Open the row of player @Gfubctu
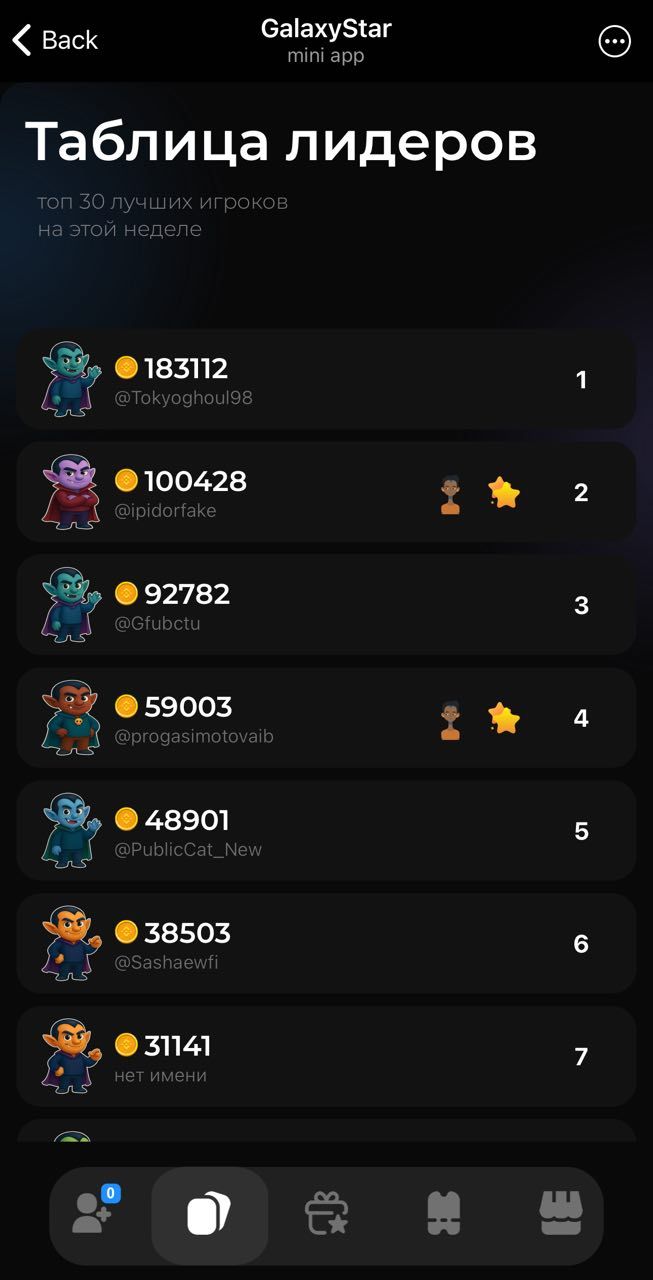Image resolution: width=653 pixels, height=1280 pixels. tap(326, 606)
